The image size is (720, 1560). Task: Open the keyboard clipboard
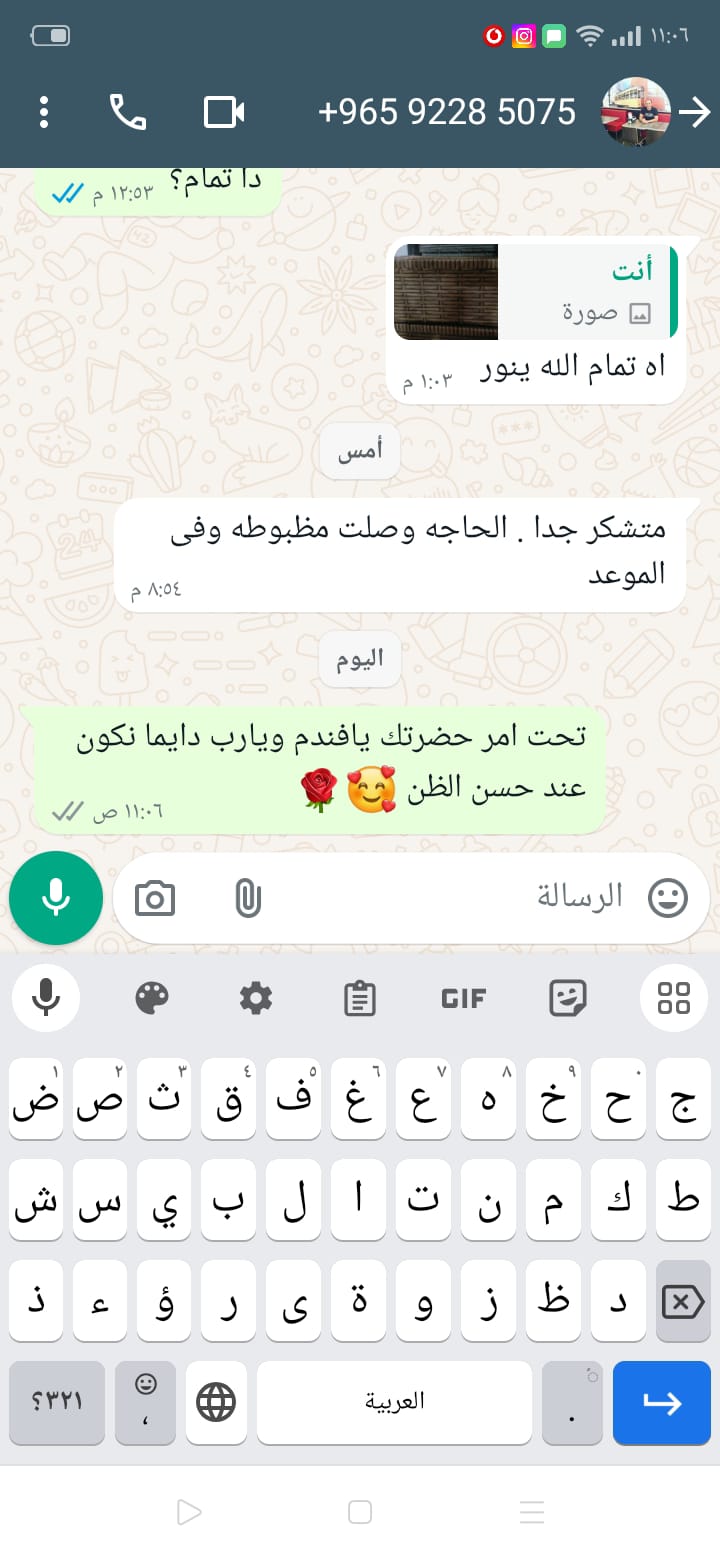tap(359, 998)
